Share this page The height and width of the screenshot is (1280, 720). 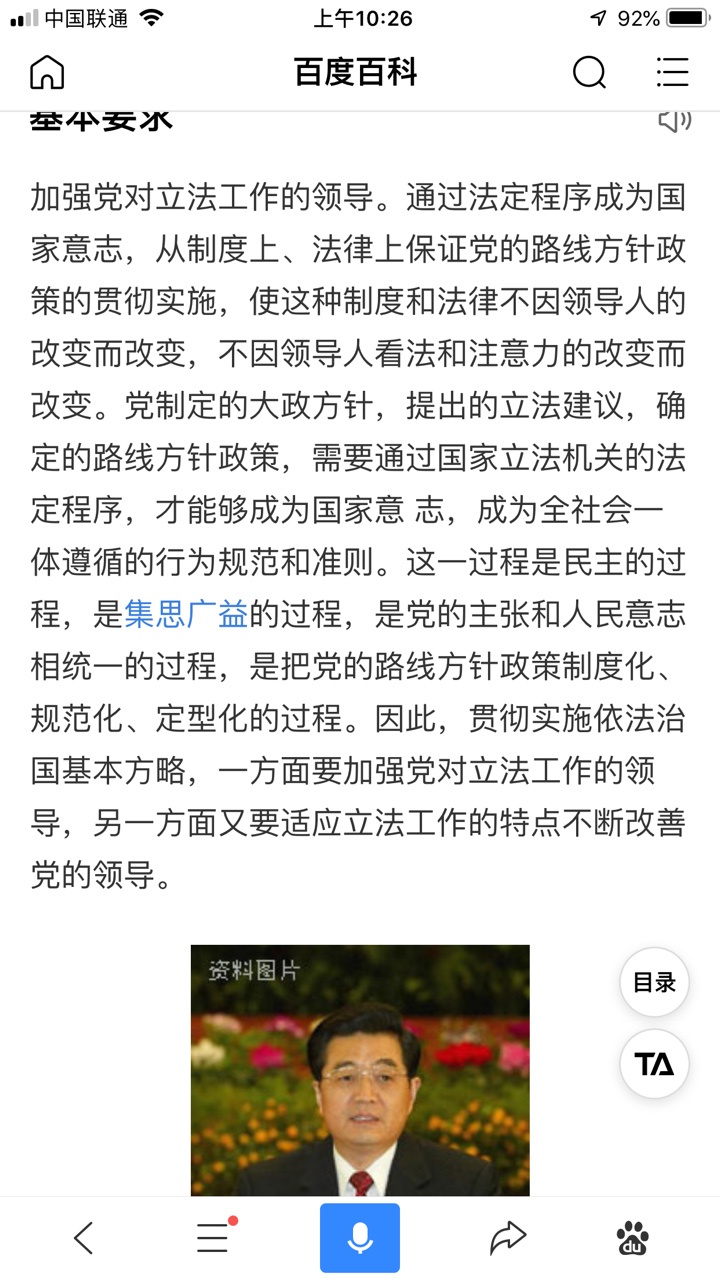(507, 1238)
